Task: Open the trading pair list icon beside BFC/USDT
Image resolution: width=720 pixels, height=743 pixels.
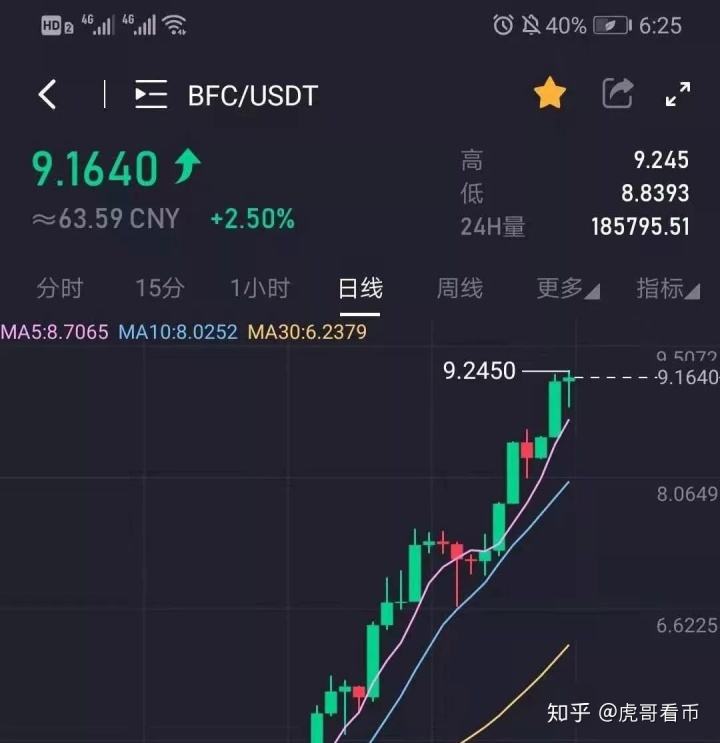Action: [x=148, y=95]
